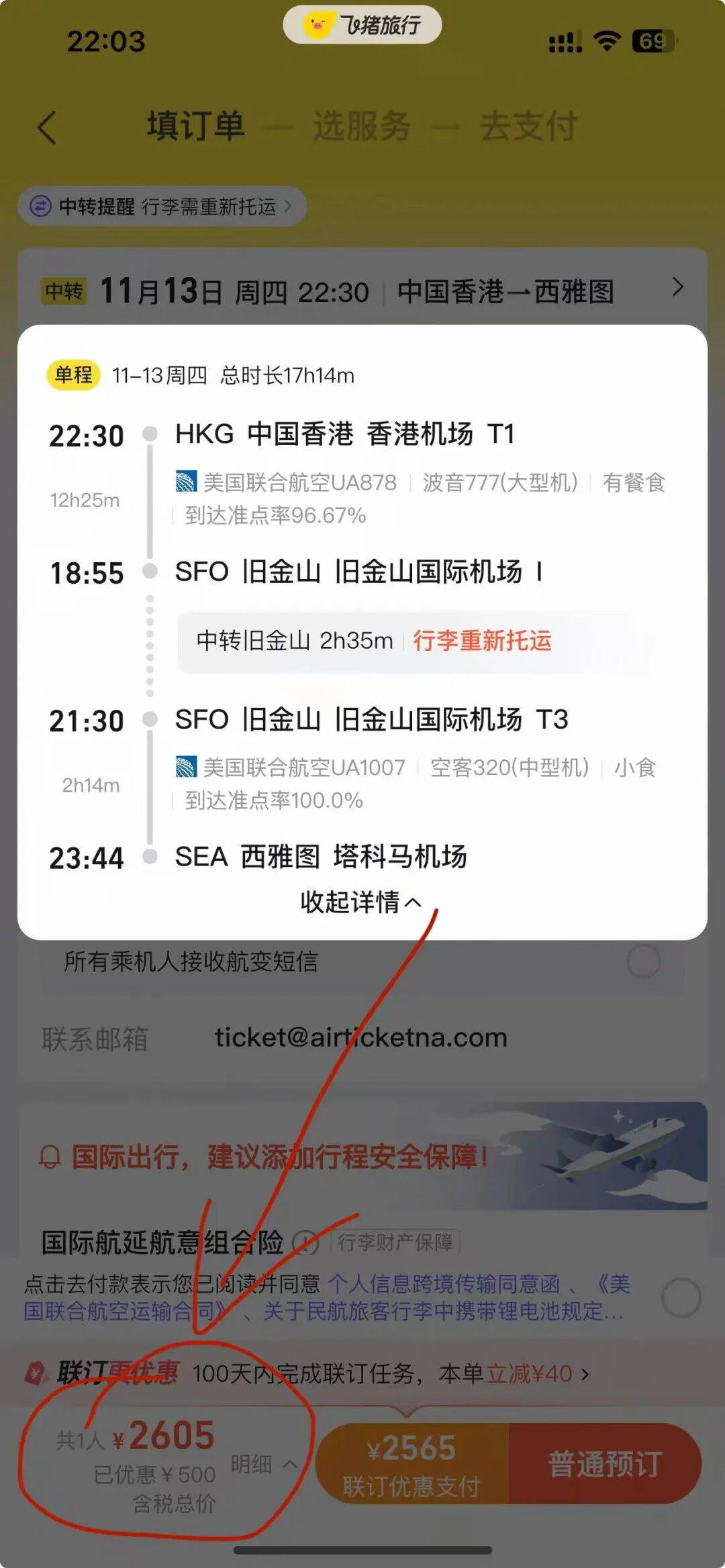Enable 所有乘机人接收航变短信 option
The image size is (725, 1568).
coord(643,961)
